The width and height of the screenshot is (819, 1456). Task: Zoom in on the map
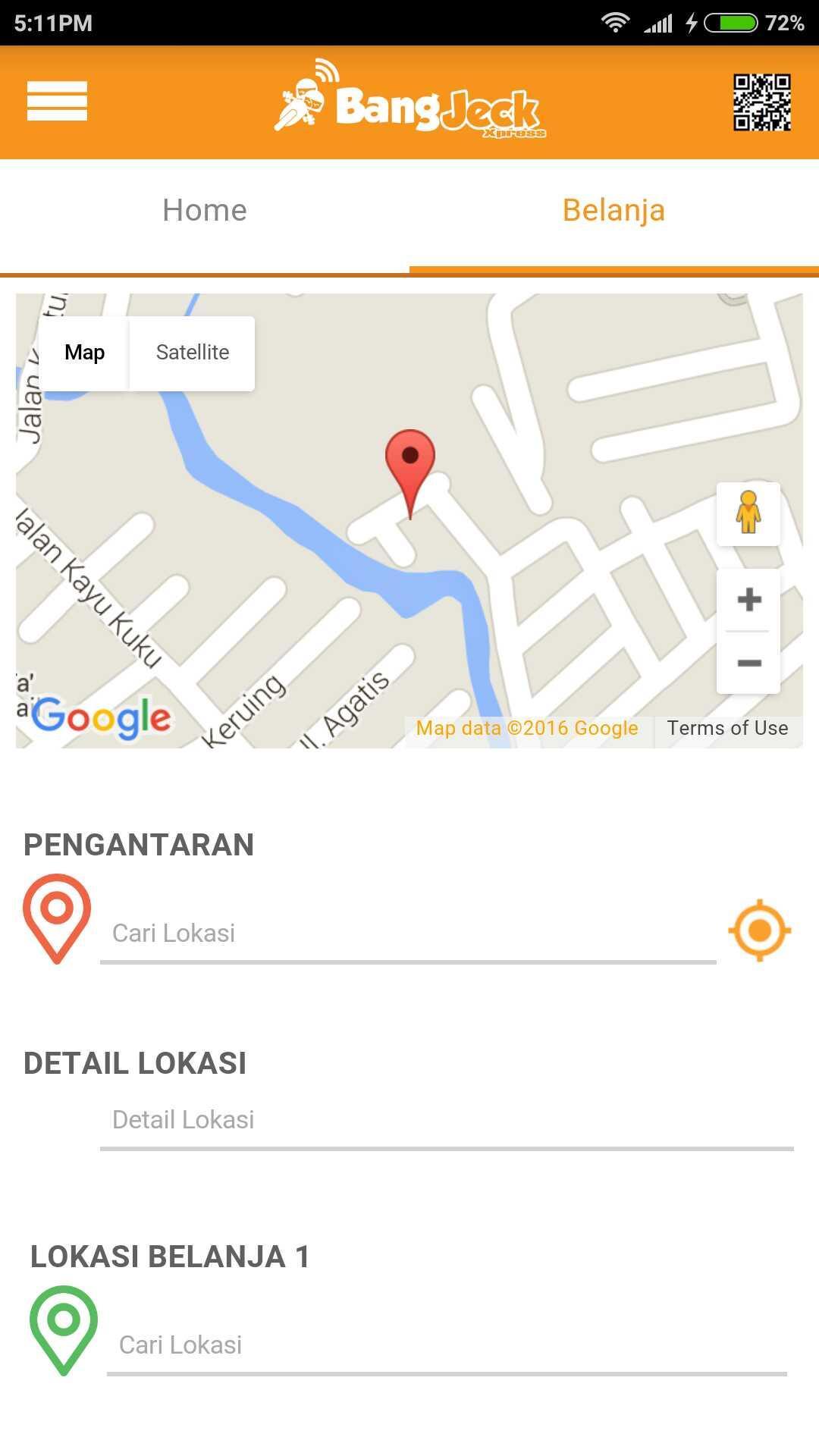tap(748, 600)
